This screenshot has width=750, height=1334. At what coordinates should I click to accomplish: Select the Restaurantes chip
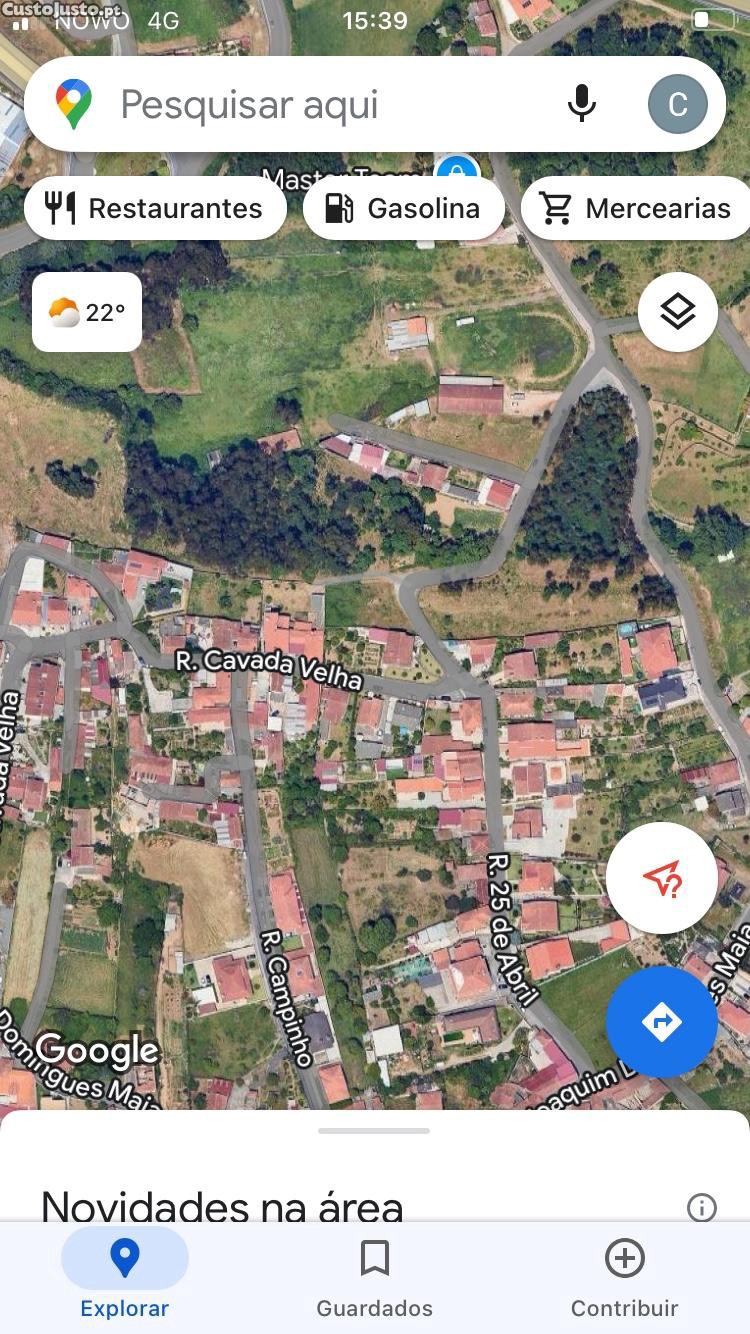point(156,208)
